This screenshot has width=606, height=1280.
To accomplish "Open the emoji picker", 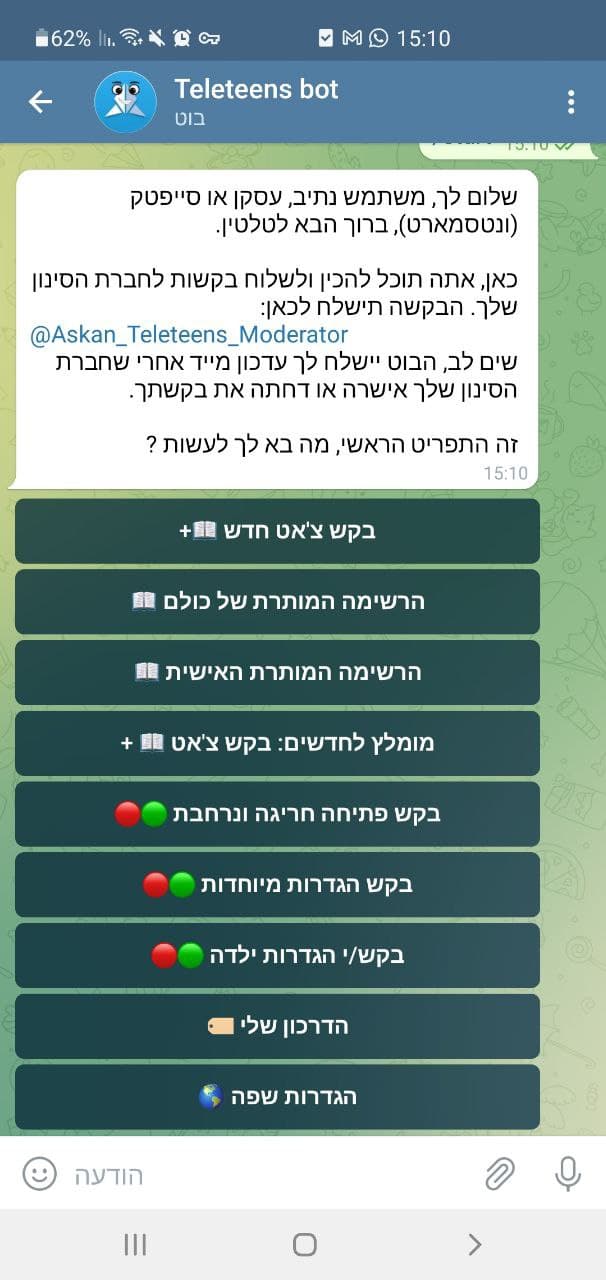I will tap(39, 1174).
